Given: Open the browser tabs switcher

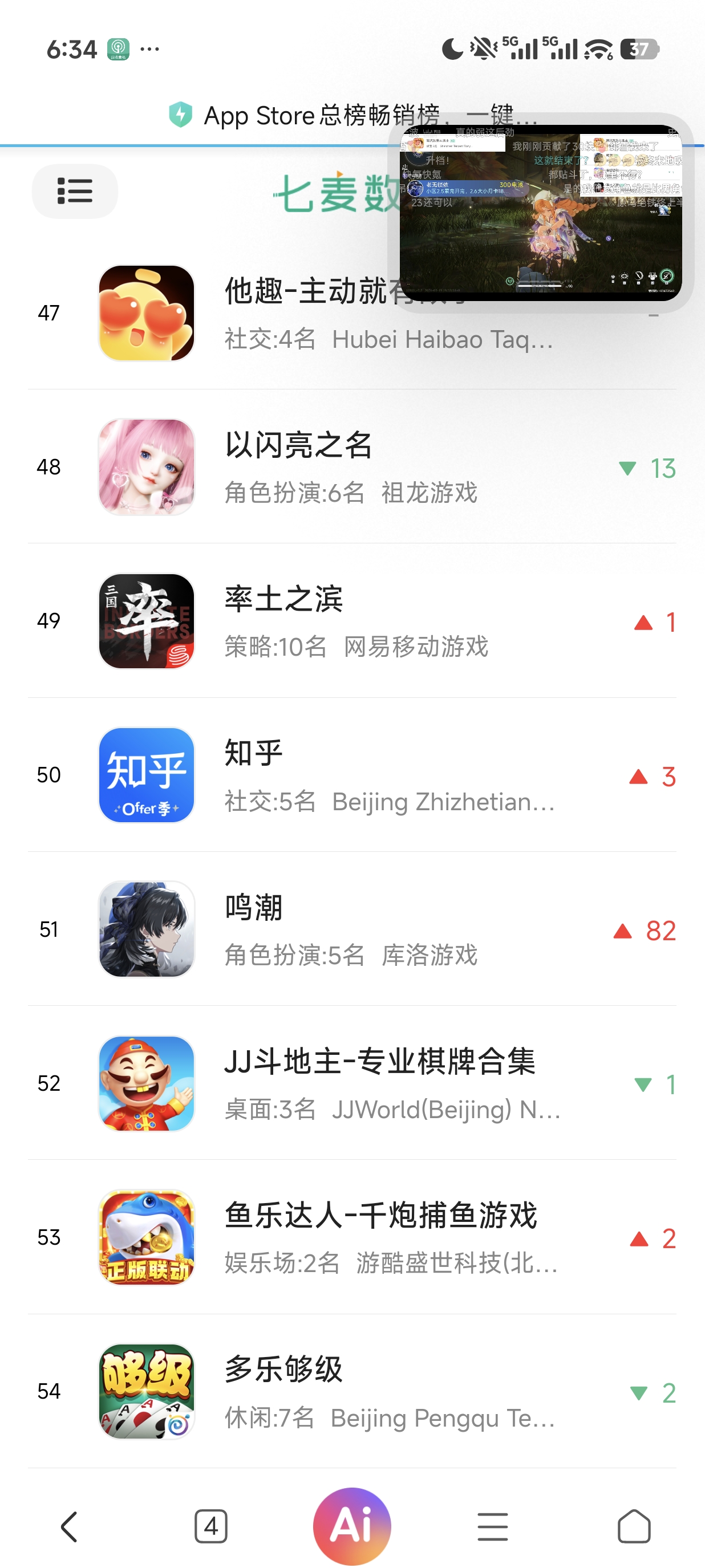Looking at the screenshot, I should pos(210,1526).
